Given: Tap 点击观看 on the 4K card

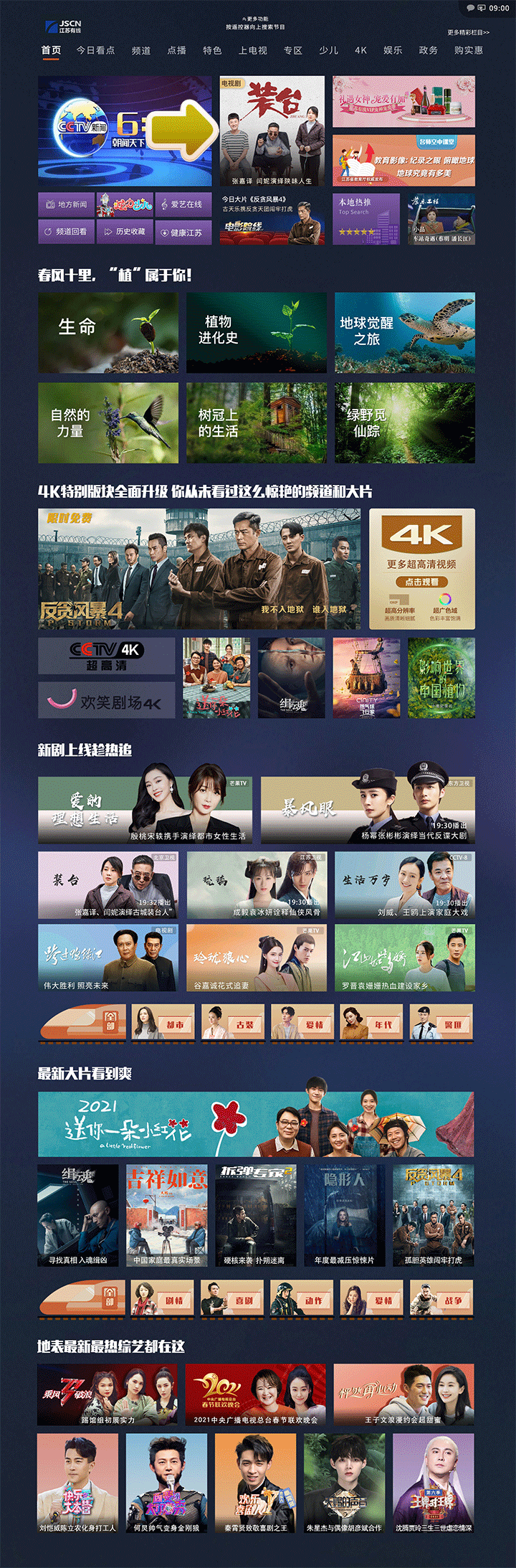Looking at the screenshot, I should tap(421, 582).
